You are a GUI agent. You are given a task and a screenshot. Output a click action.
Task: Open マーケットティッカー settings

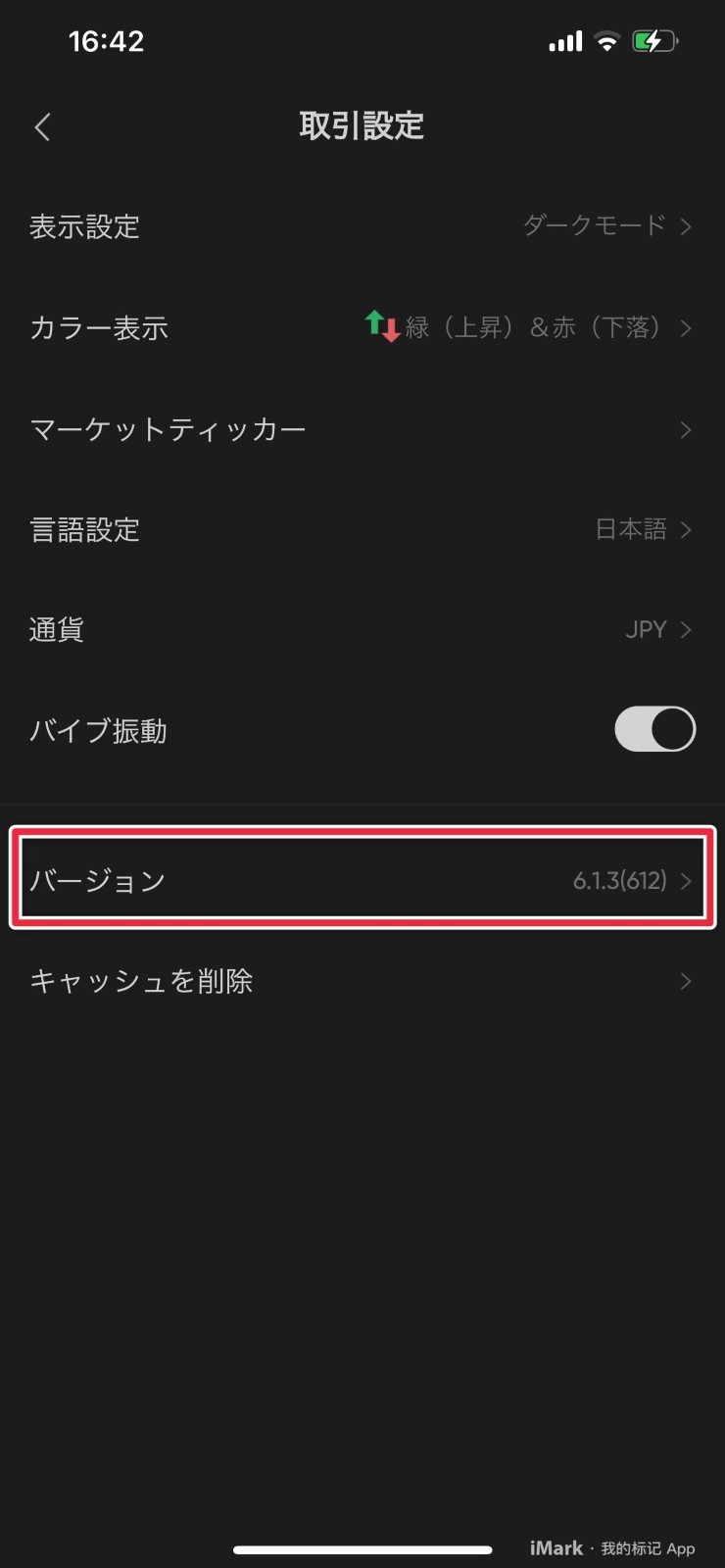click(362, 429)
